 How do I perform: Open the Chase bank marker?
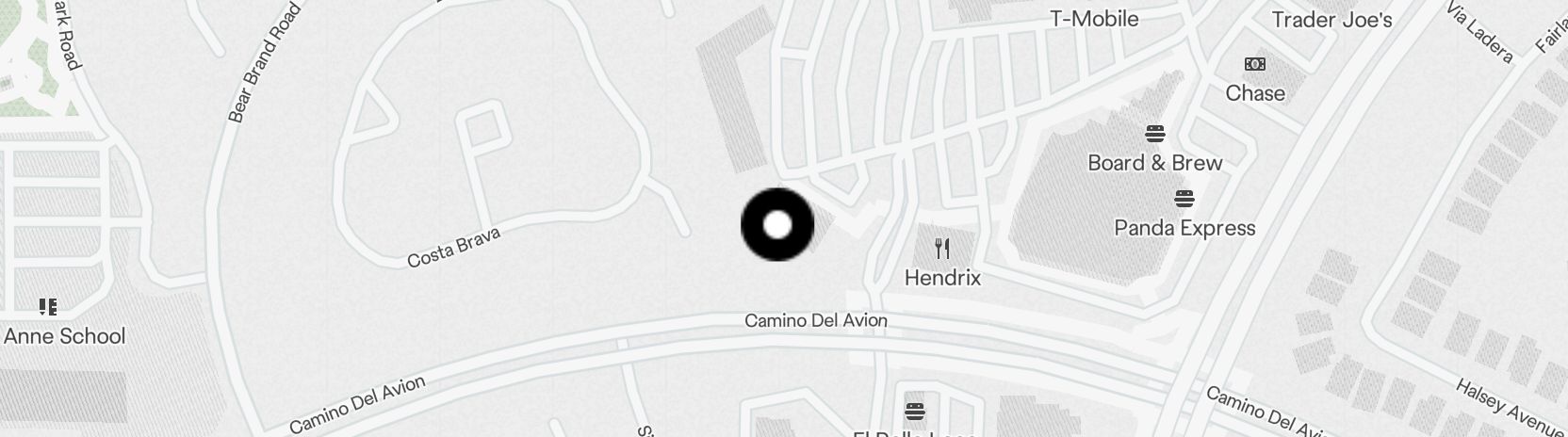click(1255, 65)
